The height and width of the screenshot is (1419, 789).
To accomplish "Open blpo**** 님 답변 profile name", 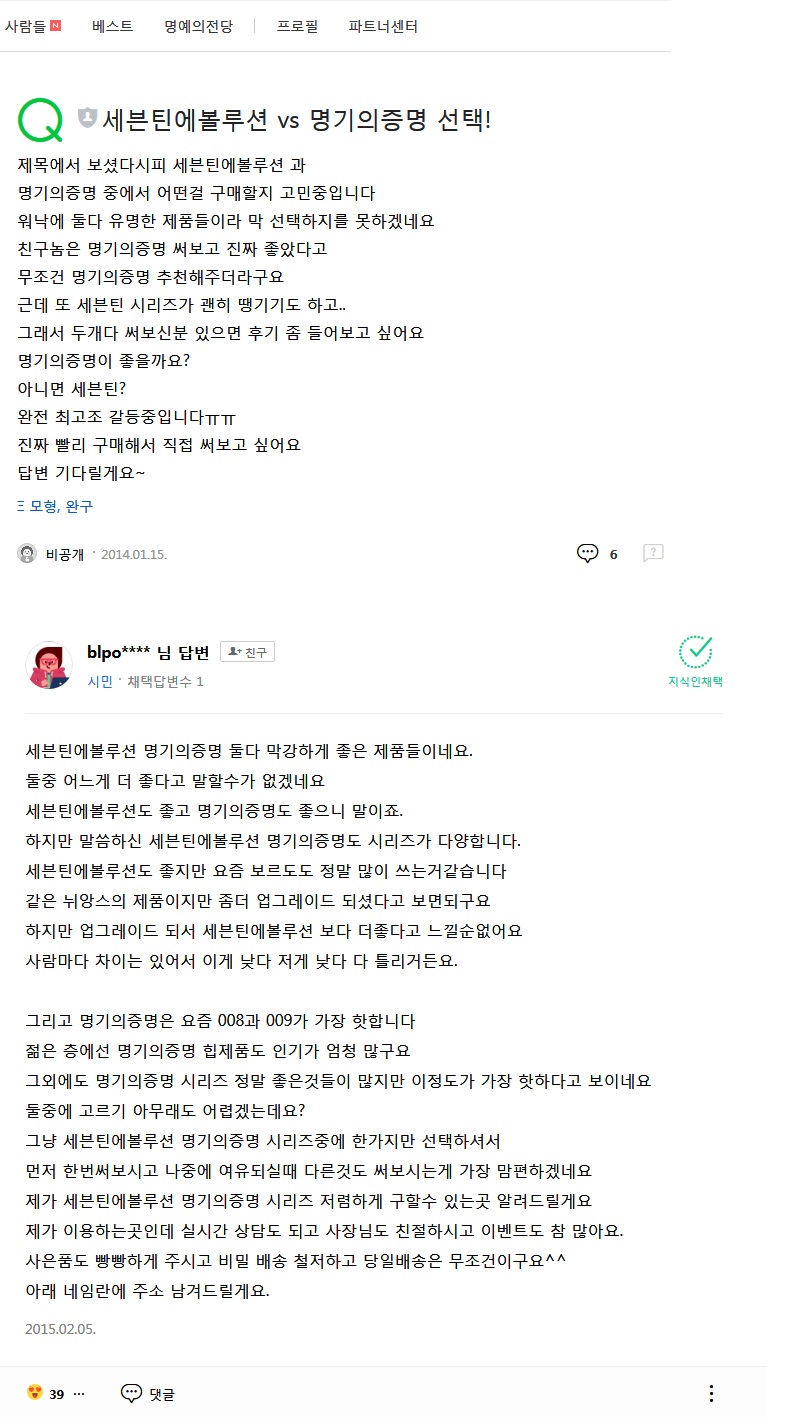I will pyautogui.click(x=148, y=653).
